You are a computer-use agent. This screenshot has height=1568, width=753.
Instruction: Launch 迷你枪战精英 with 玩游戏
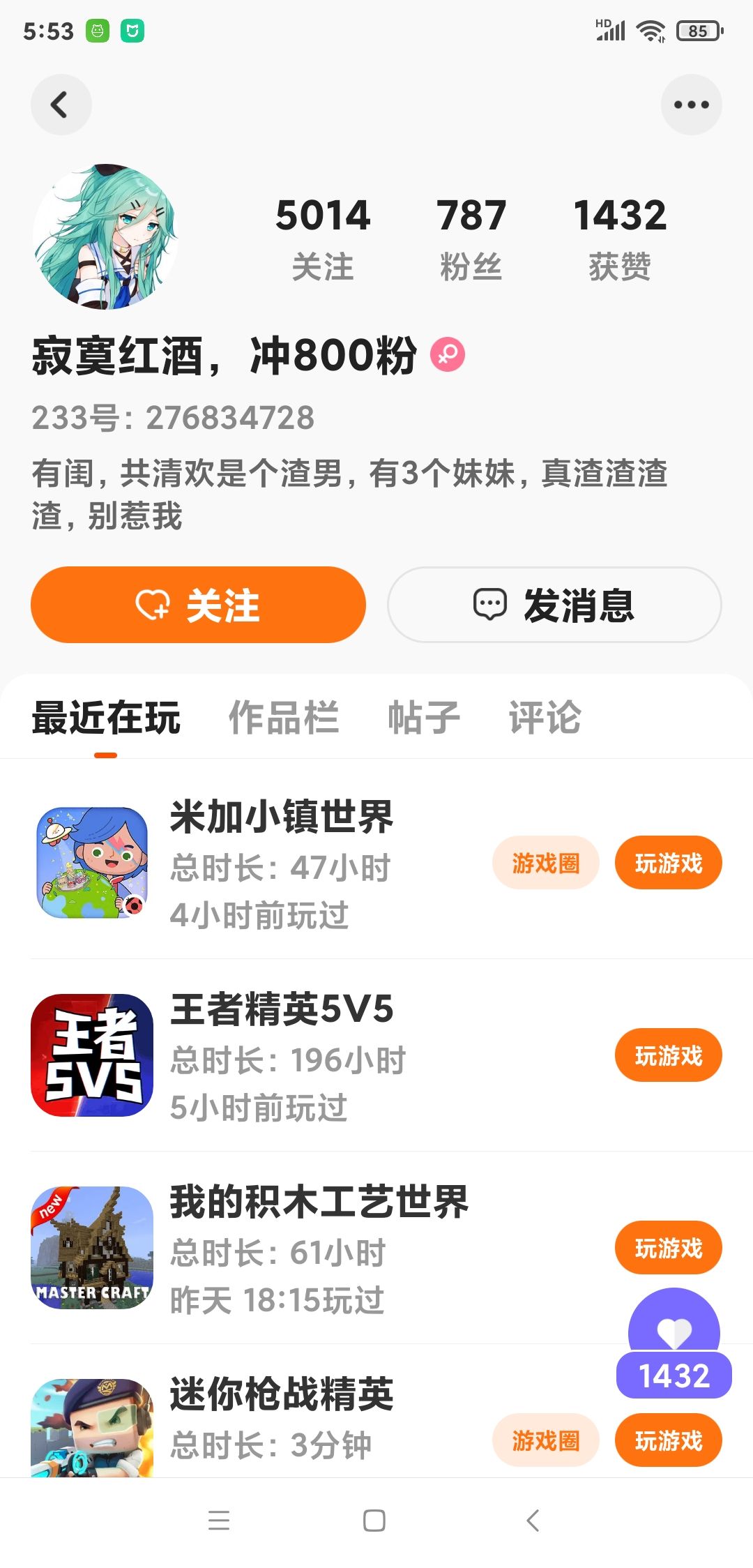point(668,1440)
